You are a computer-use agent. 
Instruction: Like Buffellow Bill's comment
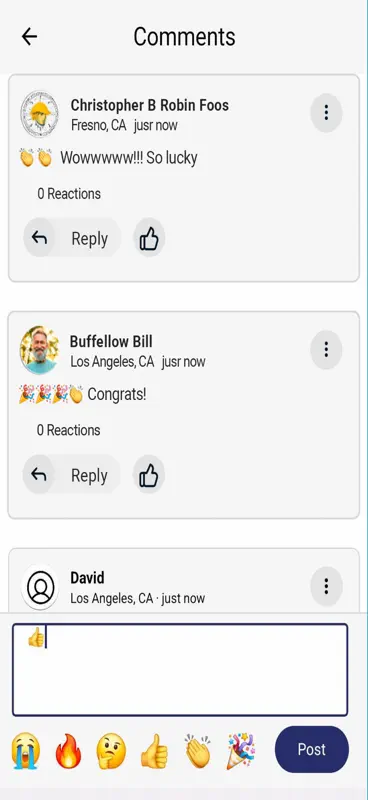pyautogui.click(x=149, y=475)
